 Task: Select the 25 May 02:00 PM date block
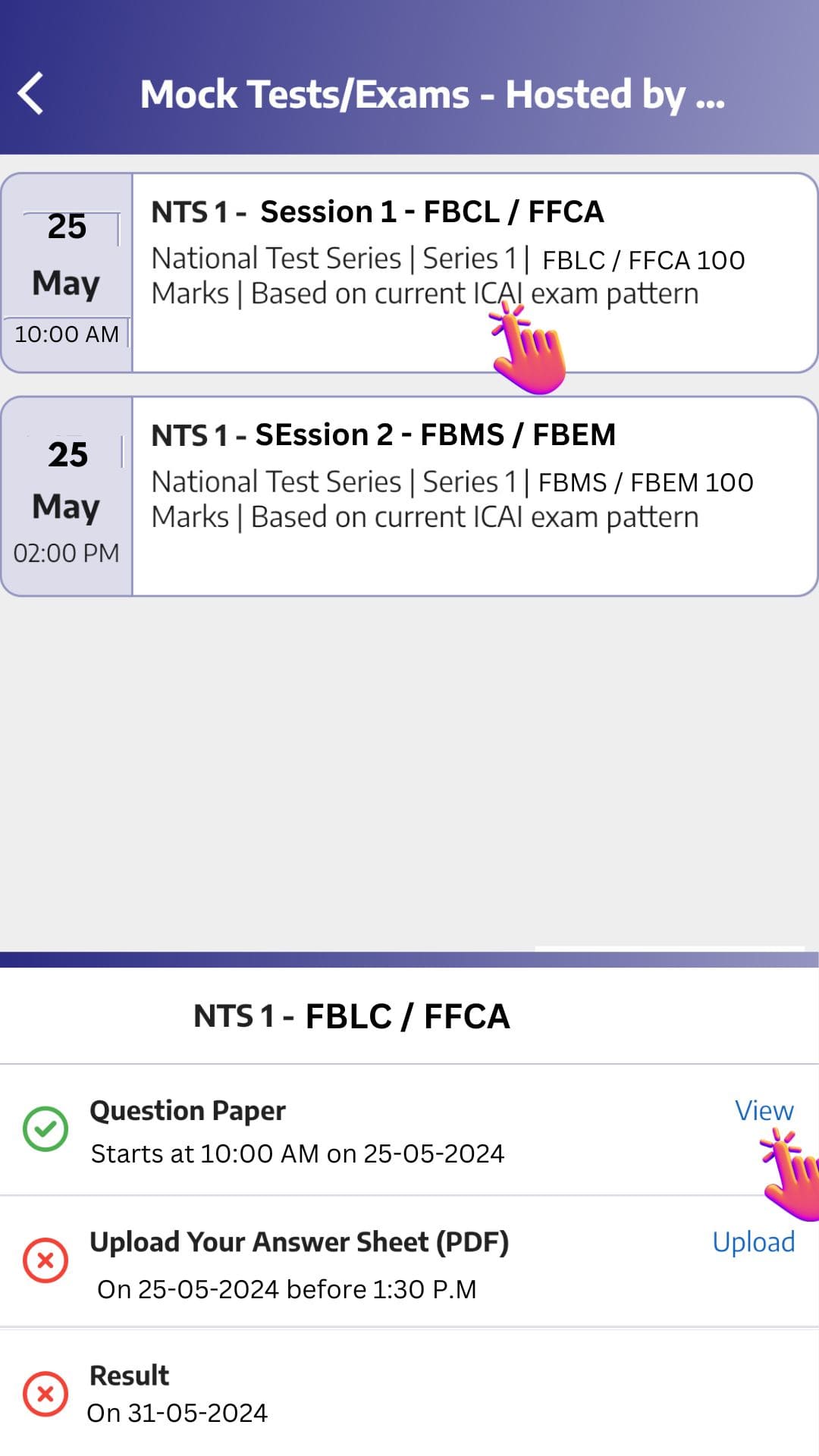(x=67, y=497)
